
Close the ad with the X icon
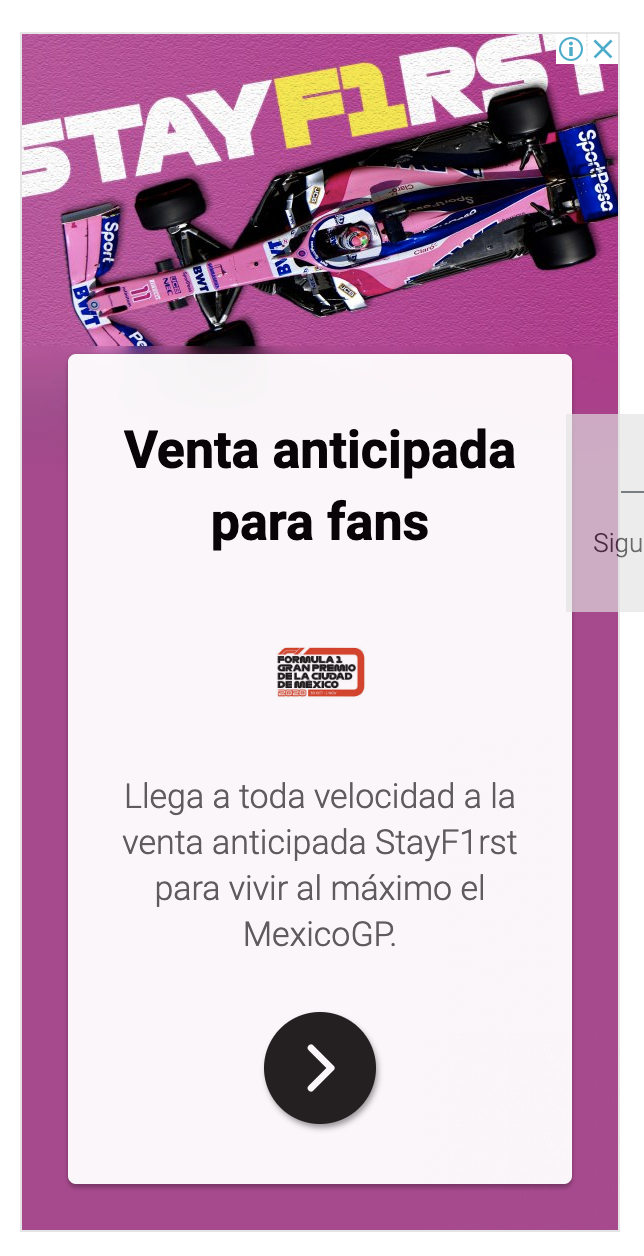click(x=603, y=49)
